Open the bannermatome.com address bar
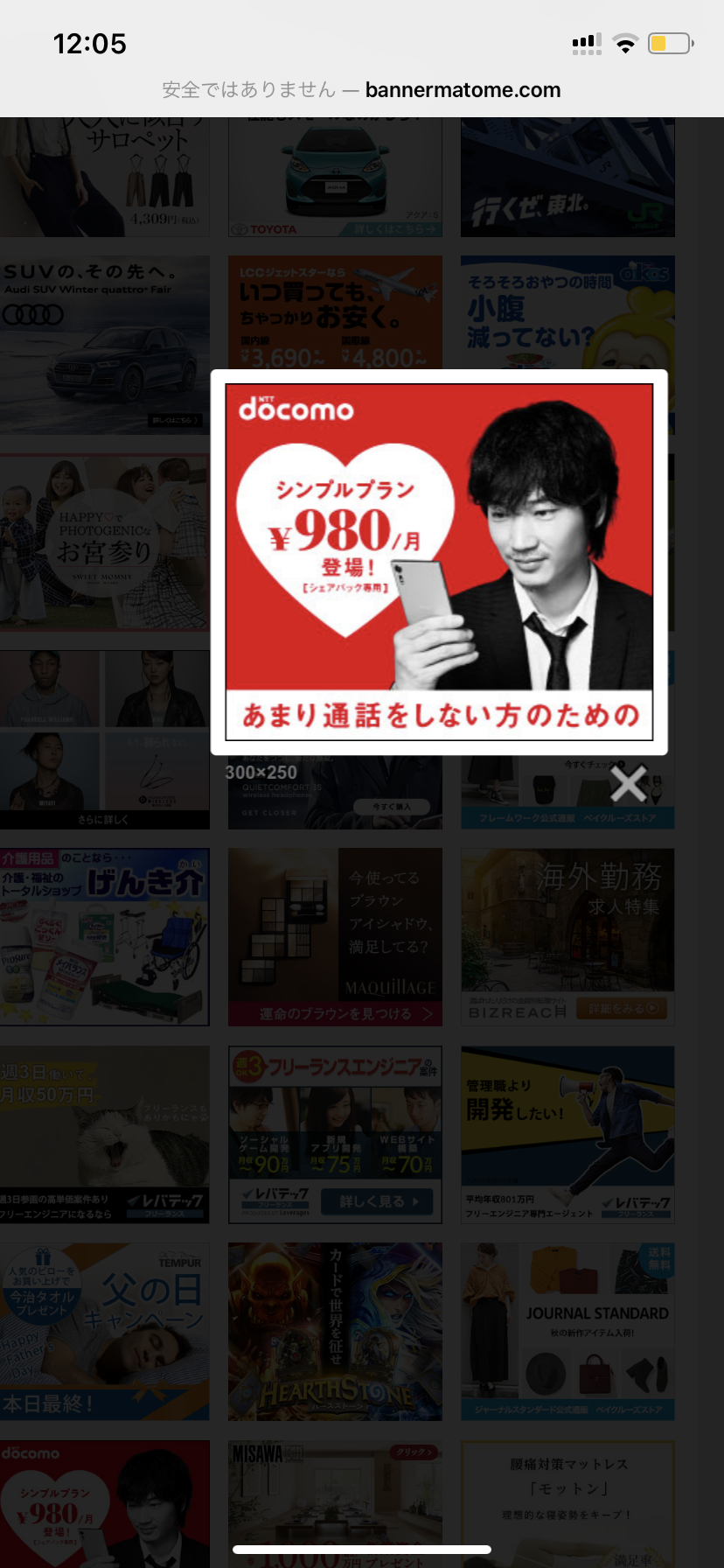 (362, 90)
